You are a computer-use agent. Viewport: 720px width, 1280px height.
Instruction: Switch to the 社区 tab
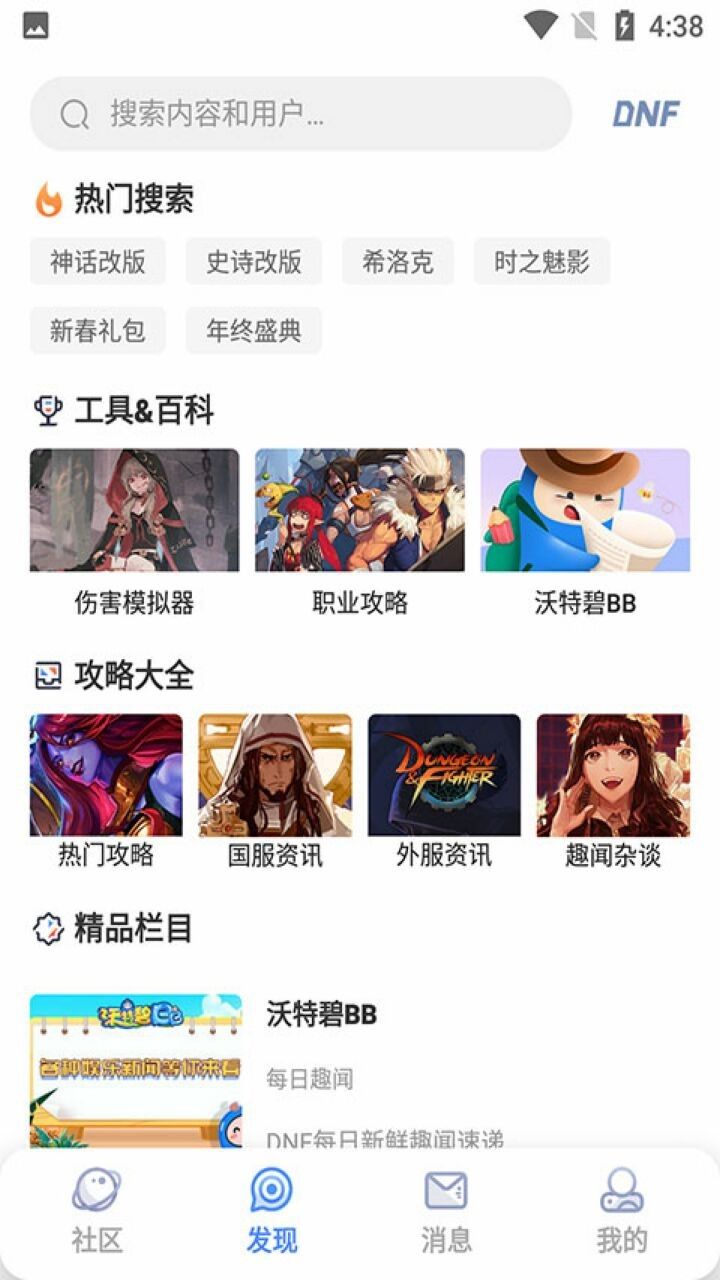coord(97,1212)
